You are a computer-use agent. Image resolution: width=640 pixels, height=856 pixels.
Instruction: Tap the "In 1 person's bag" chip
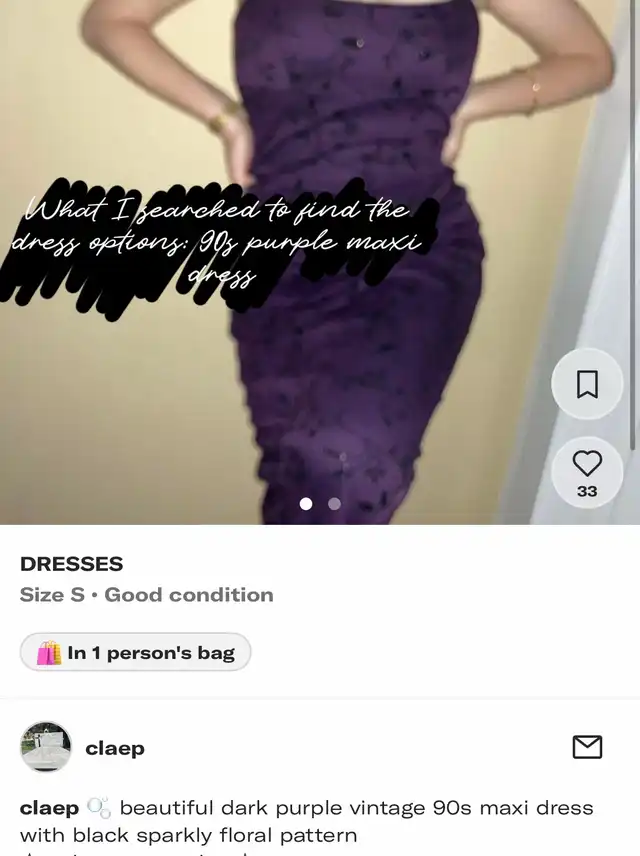click(x=135, y=653)
